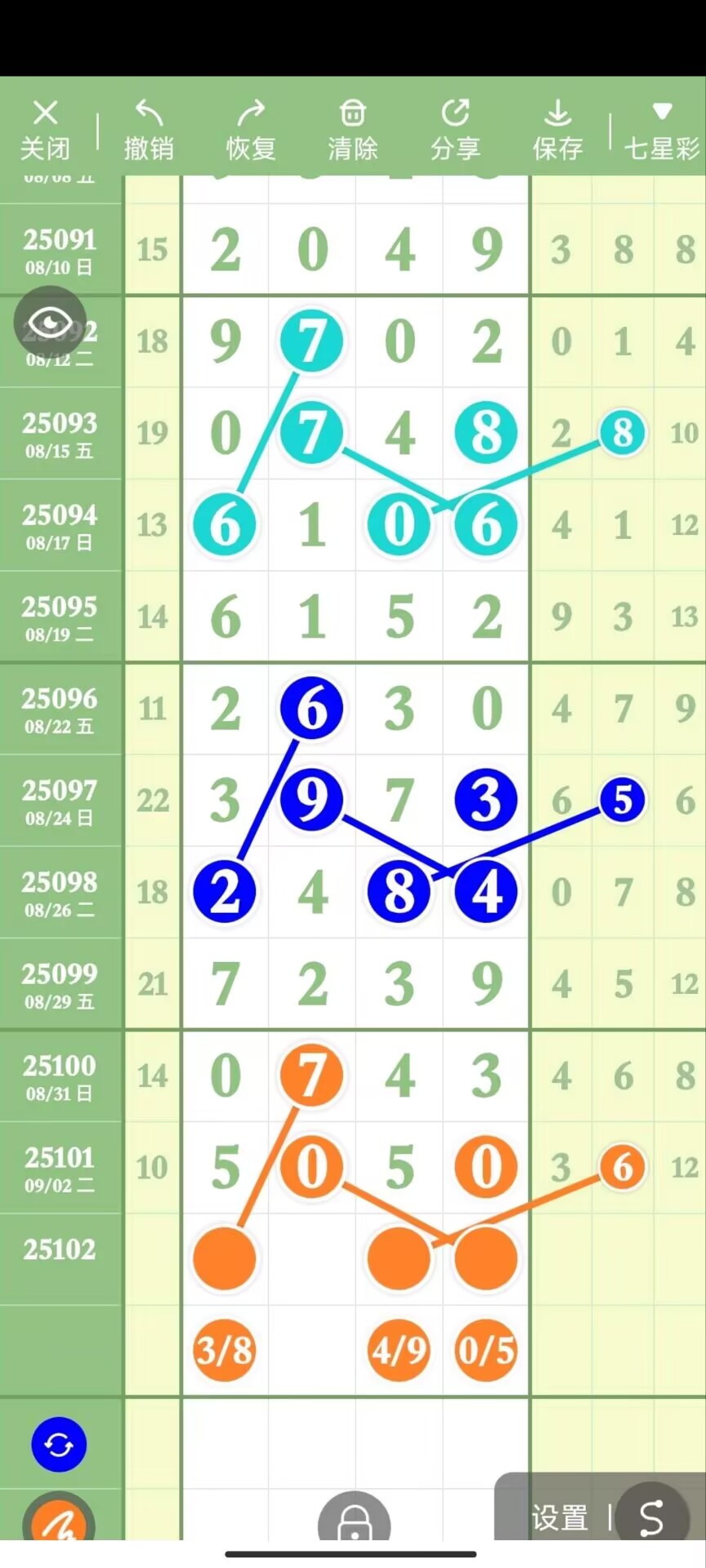Redo the action with 恢复

click(x=251, y=130)
